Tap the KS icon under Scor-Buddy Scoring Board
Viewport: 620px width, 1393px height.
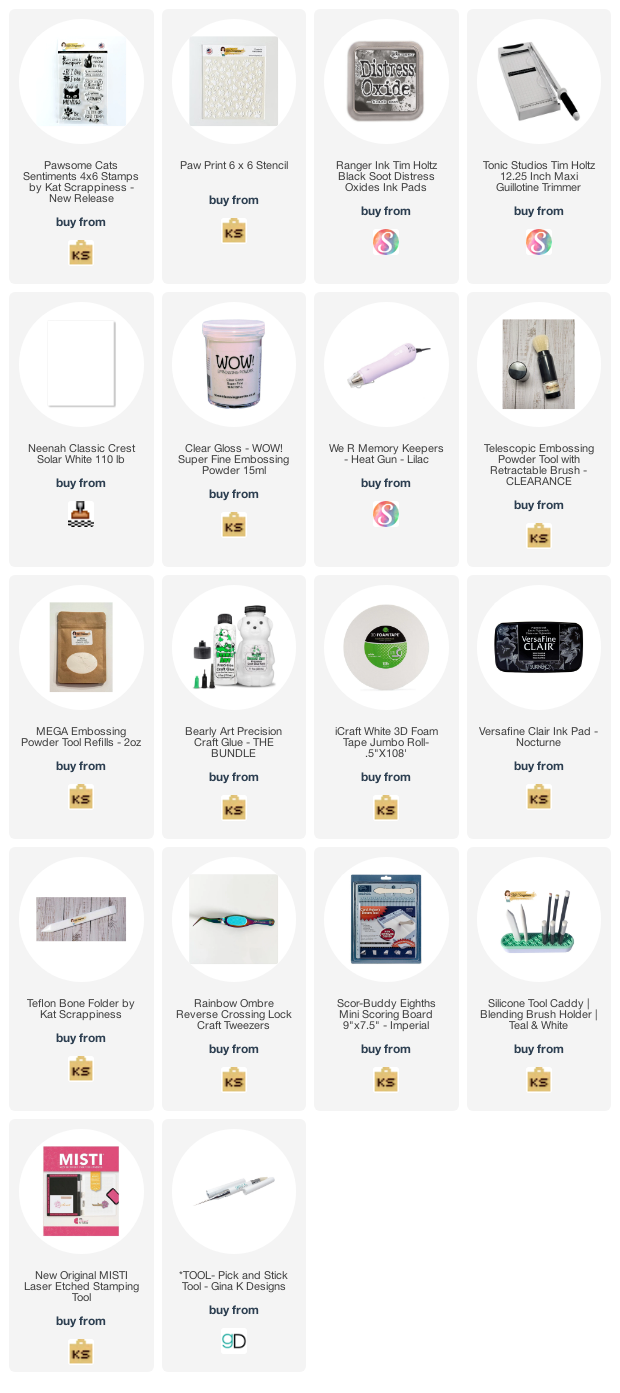click(386, 1080)
